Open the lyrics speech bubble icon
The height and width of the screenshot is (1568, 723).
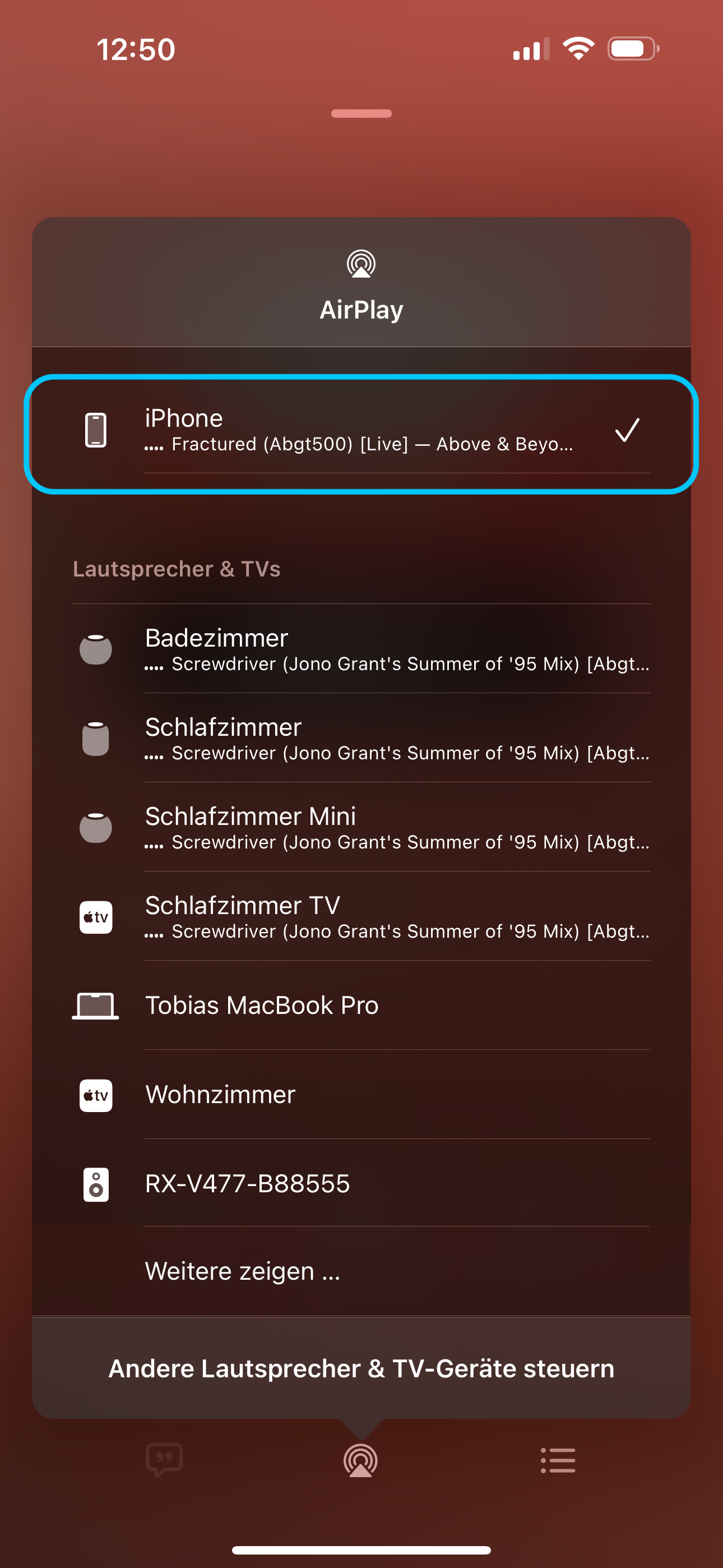[x=164, y=1459]
